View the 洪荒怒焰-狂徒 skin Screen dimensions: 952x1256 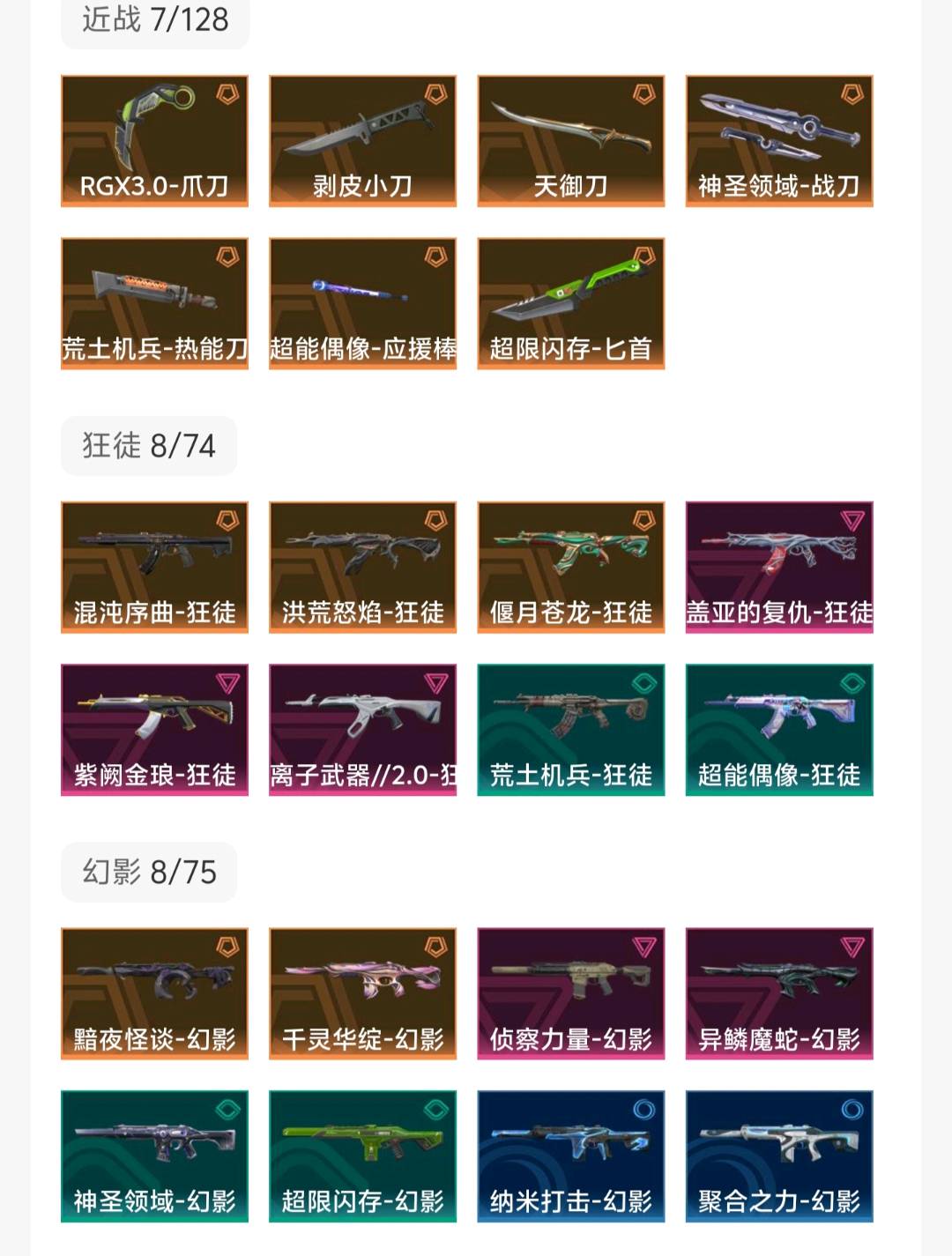(362, 567)
